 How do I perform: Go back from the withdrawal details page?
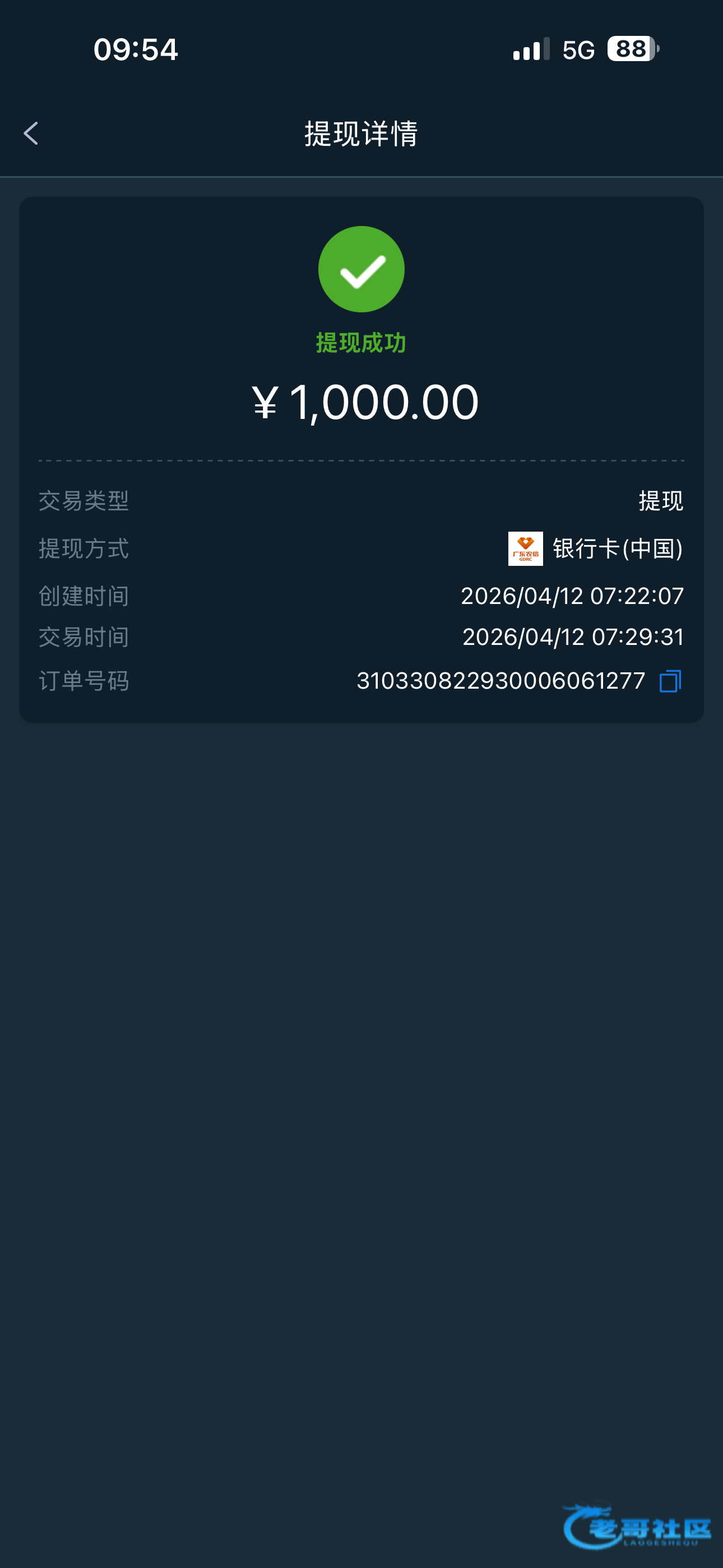[x=31, y=133]
